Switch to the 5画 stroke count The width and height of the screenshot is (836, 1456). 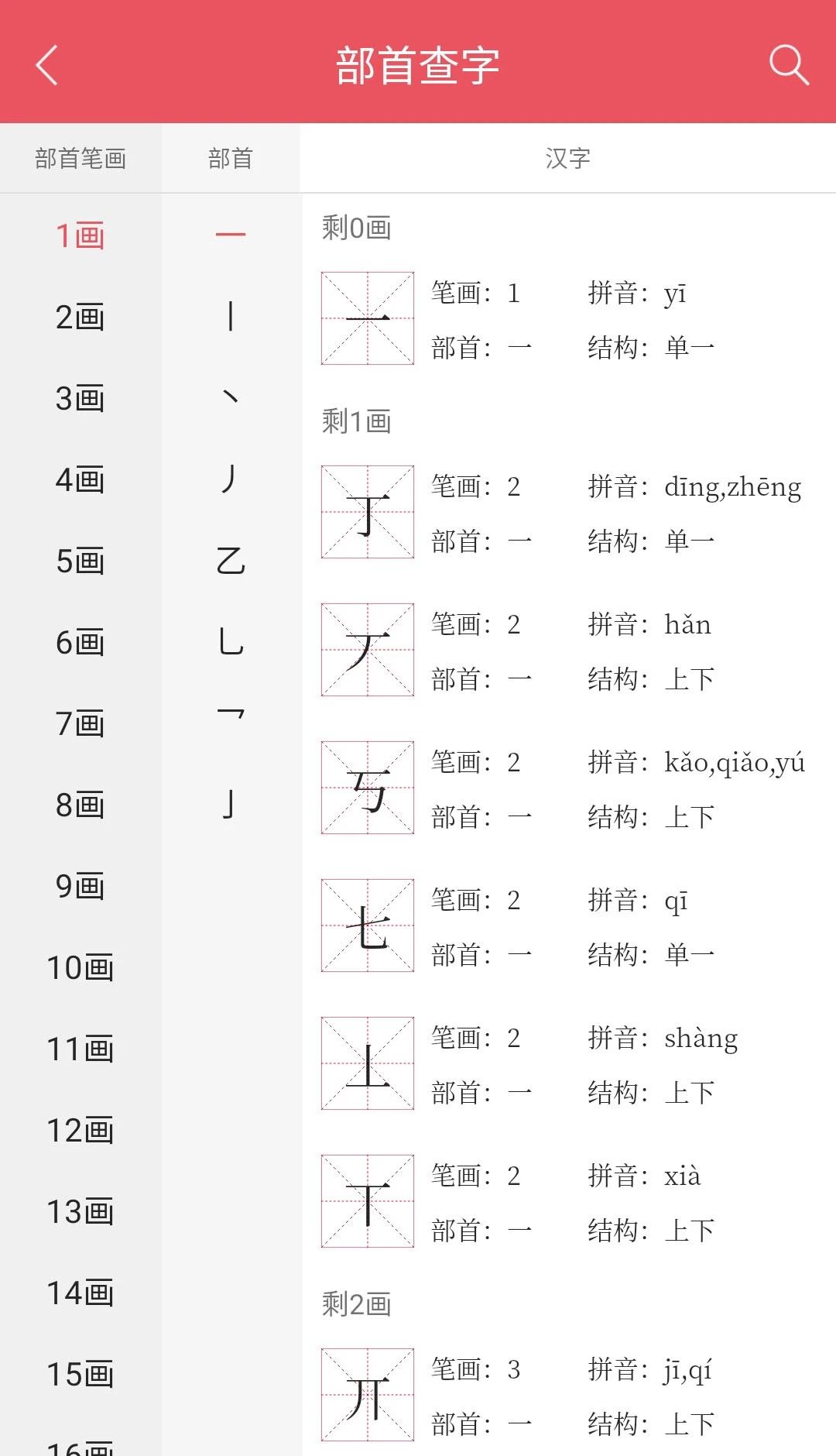[x=81, y=559]
